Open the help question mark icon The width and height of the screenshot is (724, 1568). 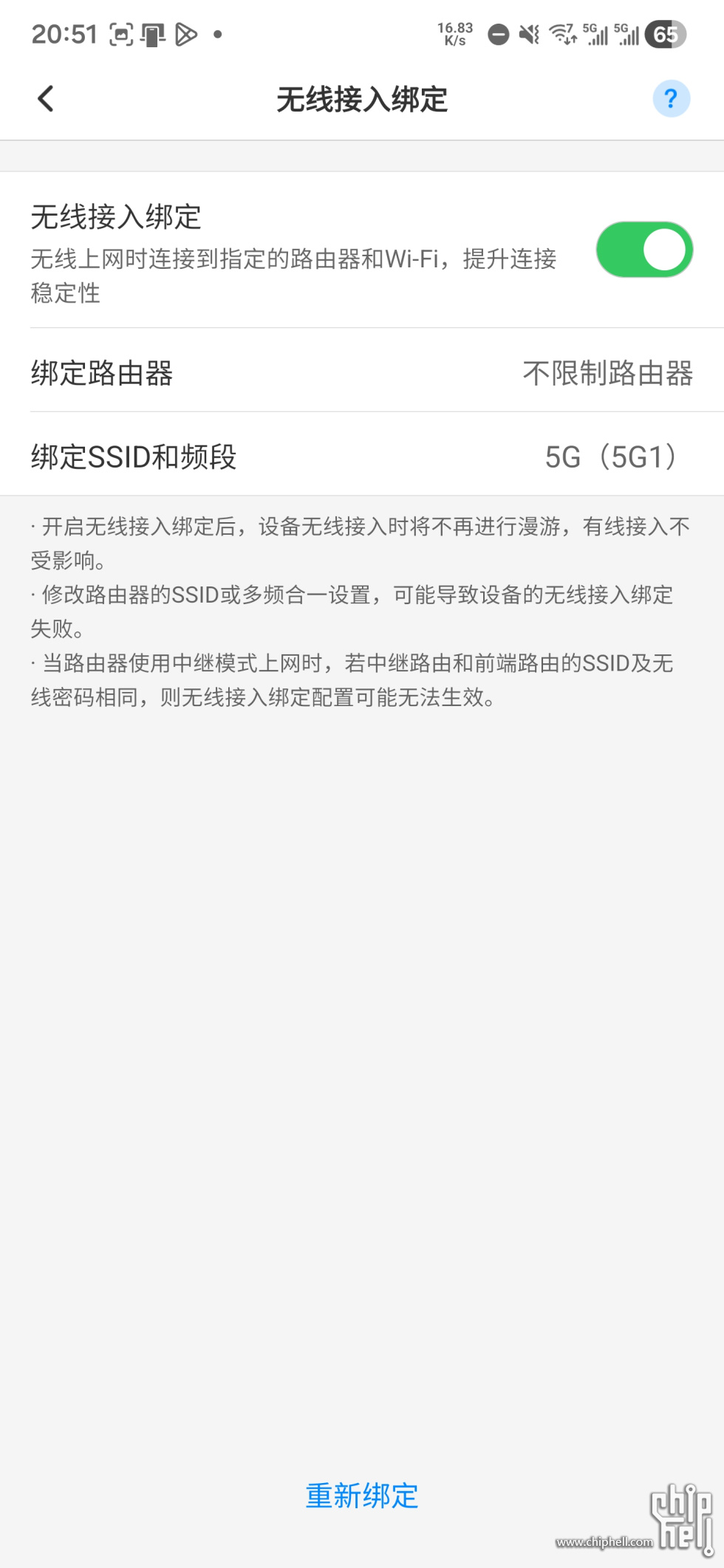tap(671, 99)
